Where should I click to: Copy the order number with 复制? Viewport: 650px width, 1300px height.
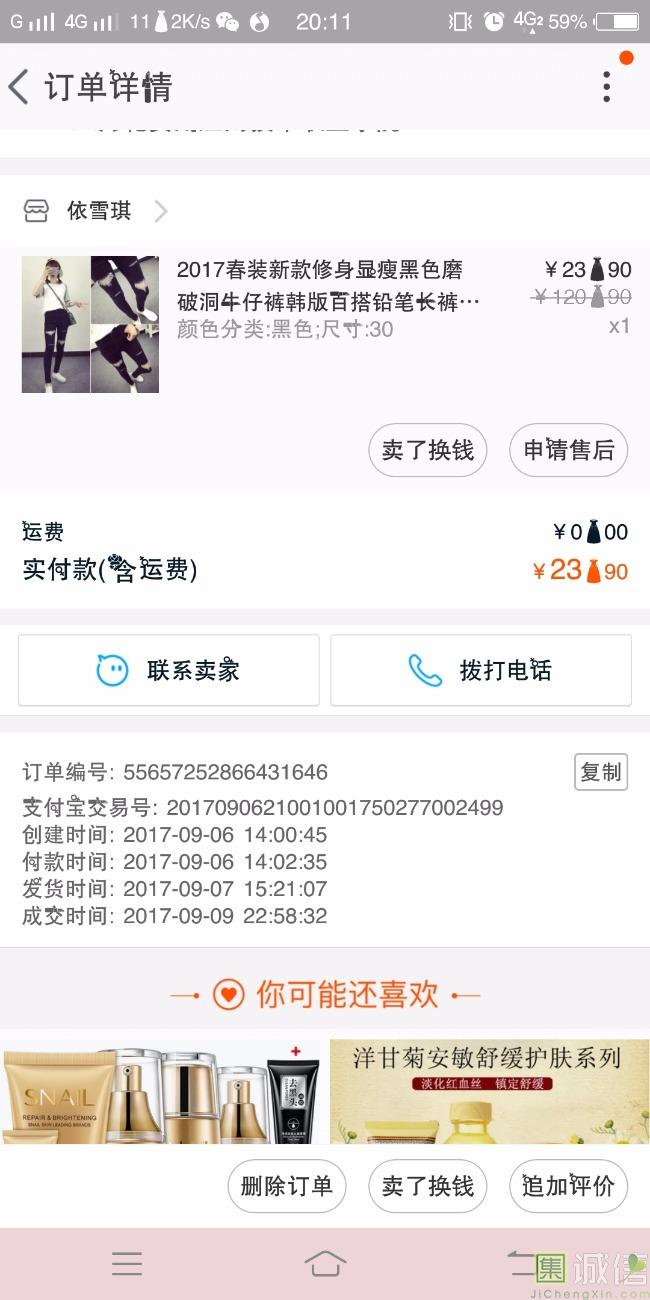(600, 772)
